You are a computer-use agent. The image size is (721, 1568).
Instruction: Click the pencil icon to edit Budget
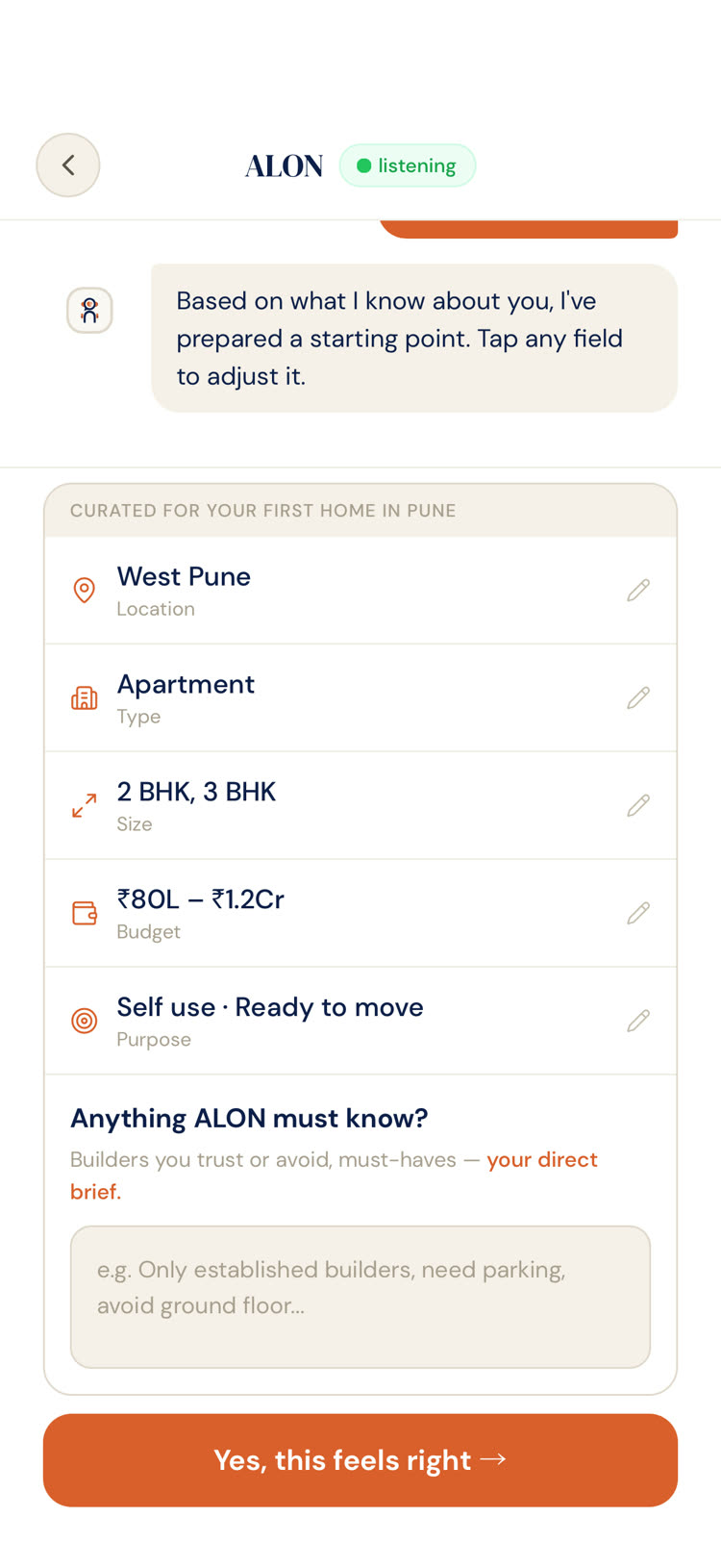(x=637, y=913)
